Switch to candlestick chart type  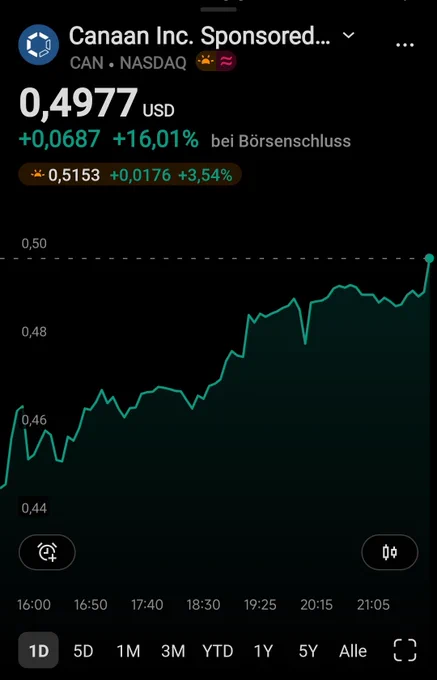(x=390, y=552)
